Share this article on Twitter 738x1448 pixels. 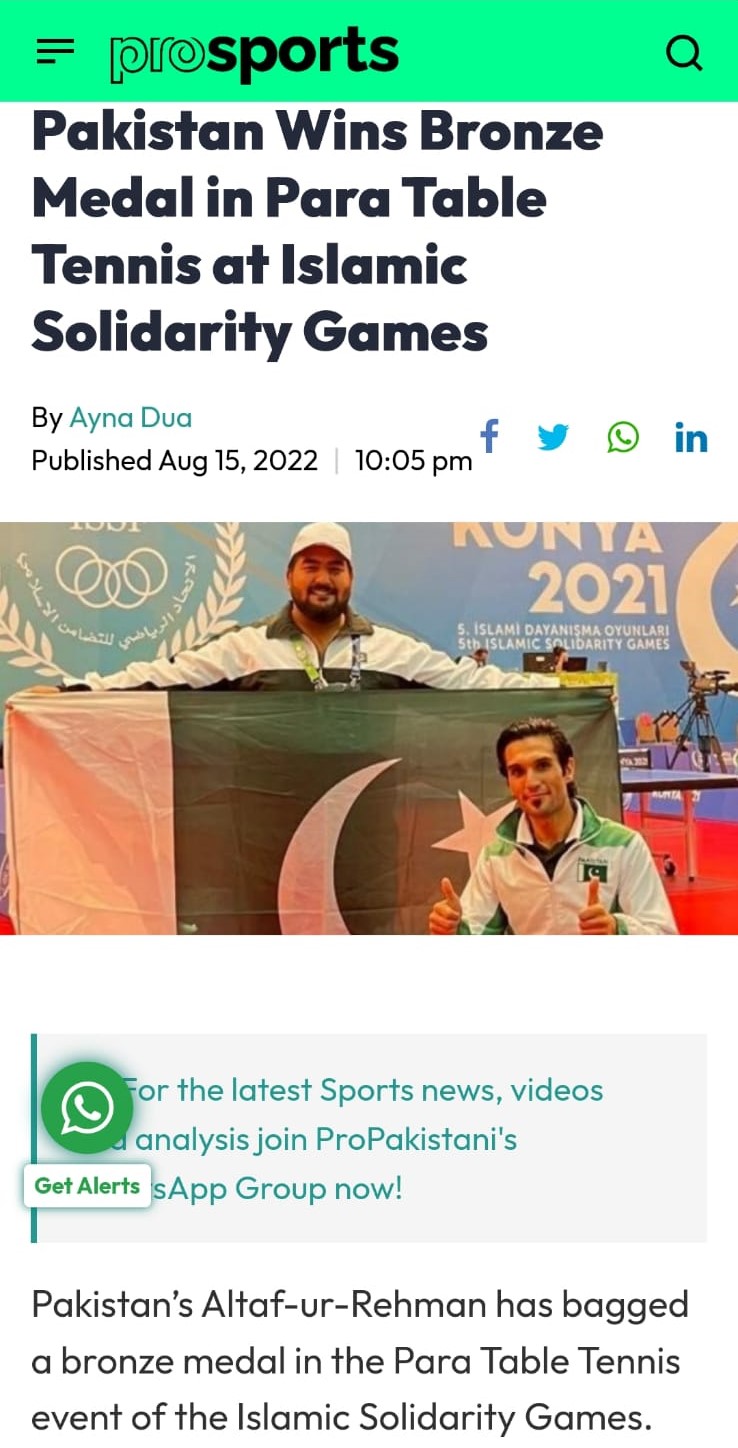(x=553, y=437)
